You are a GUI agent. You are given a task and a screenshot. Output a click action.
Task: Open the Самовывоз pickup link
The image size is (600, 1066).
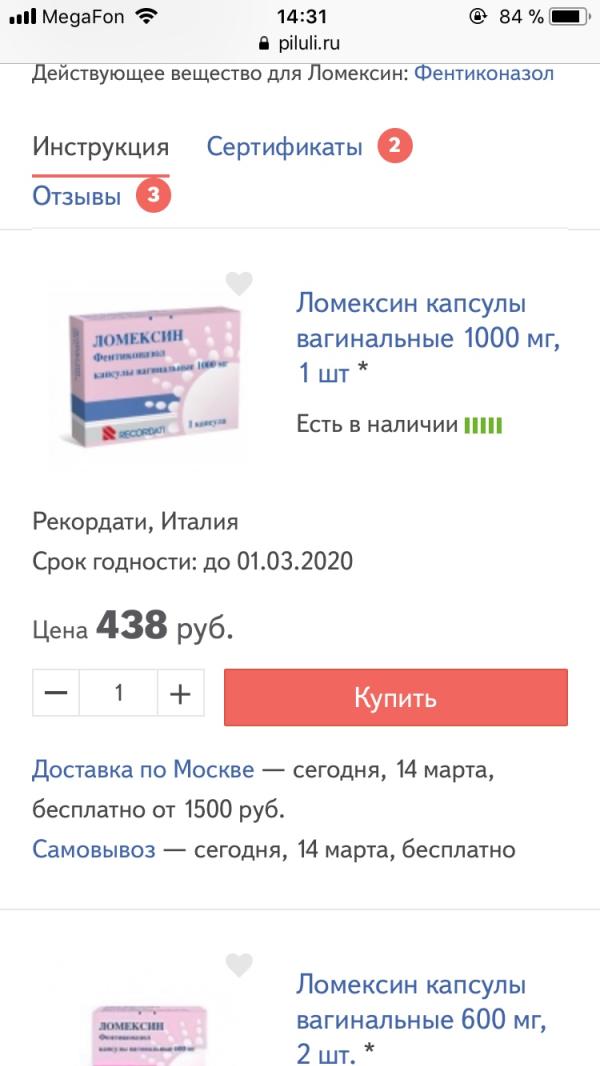94,850
